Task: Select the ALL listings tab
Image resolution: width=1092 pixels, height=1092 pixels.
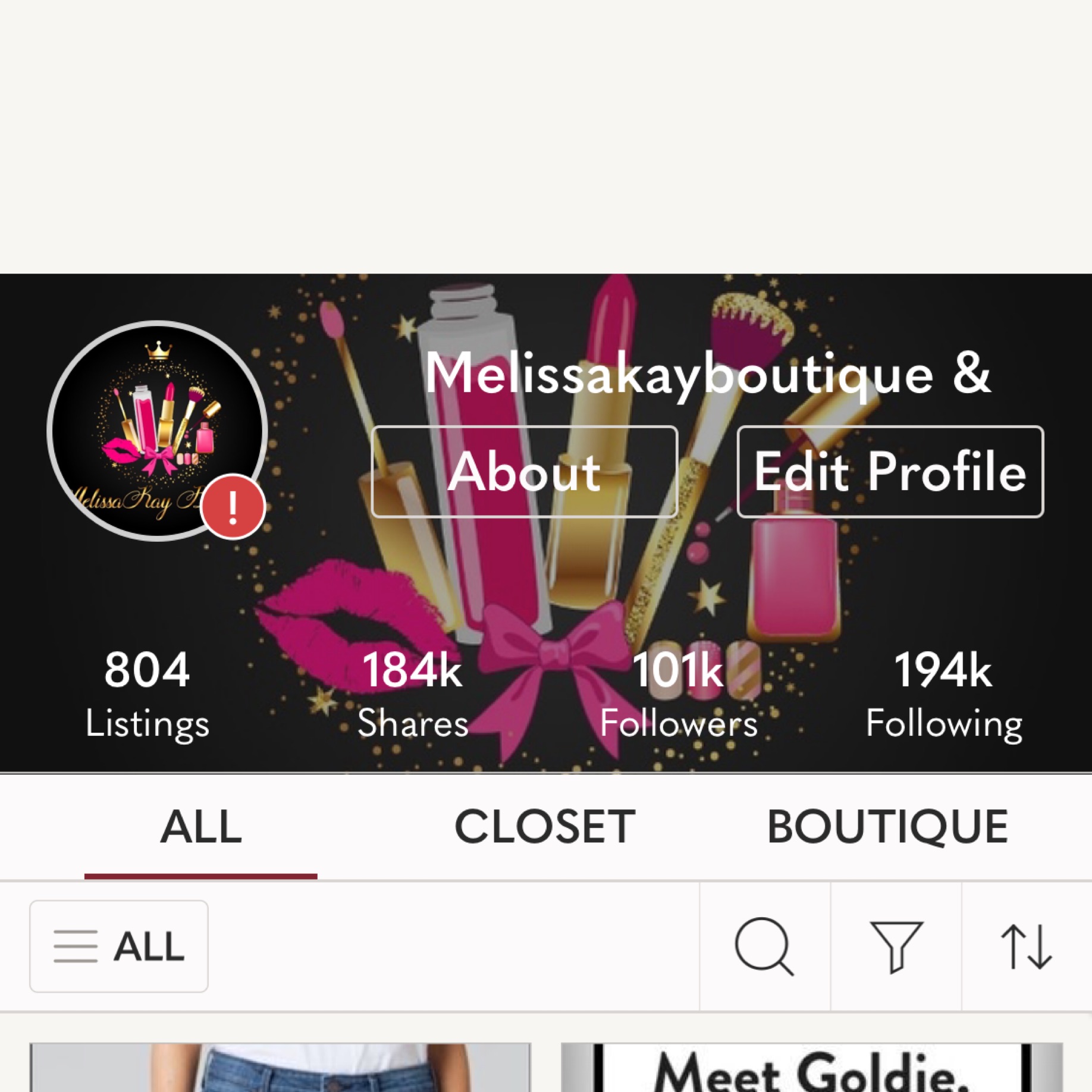Action: 201,827
